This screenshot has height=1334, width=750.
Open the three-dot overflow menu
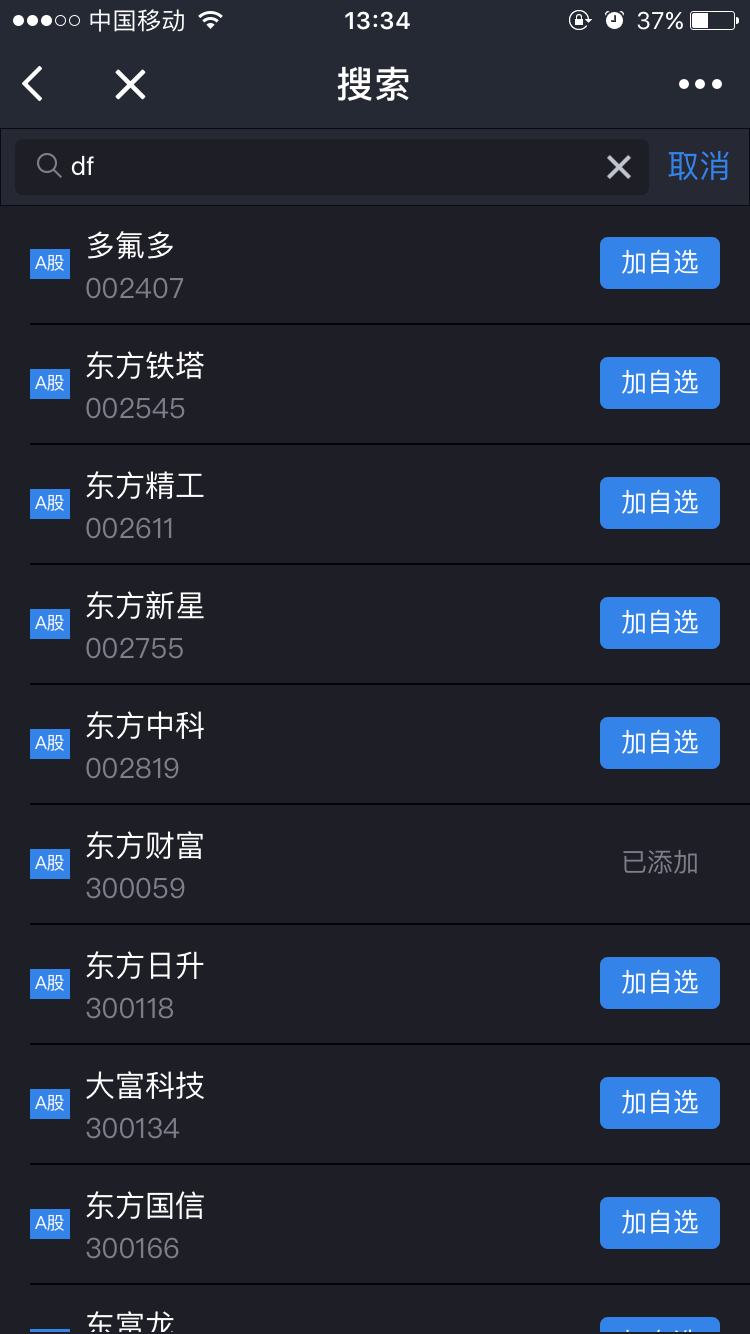700,84
